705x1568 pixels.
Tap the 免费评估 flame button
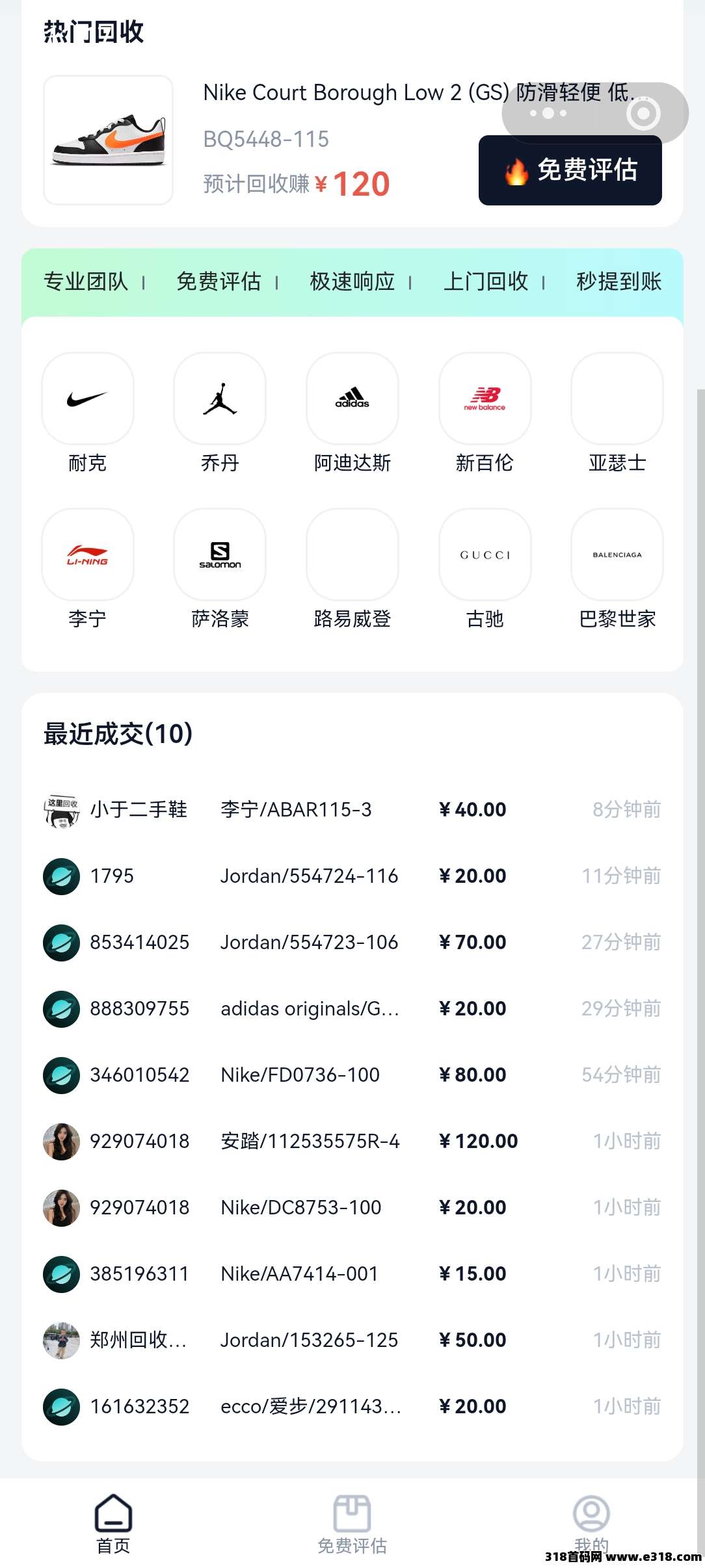pyautogui.click(x=569, y=171)
